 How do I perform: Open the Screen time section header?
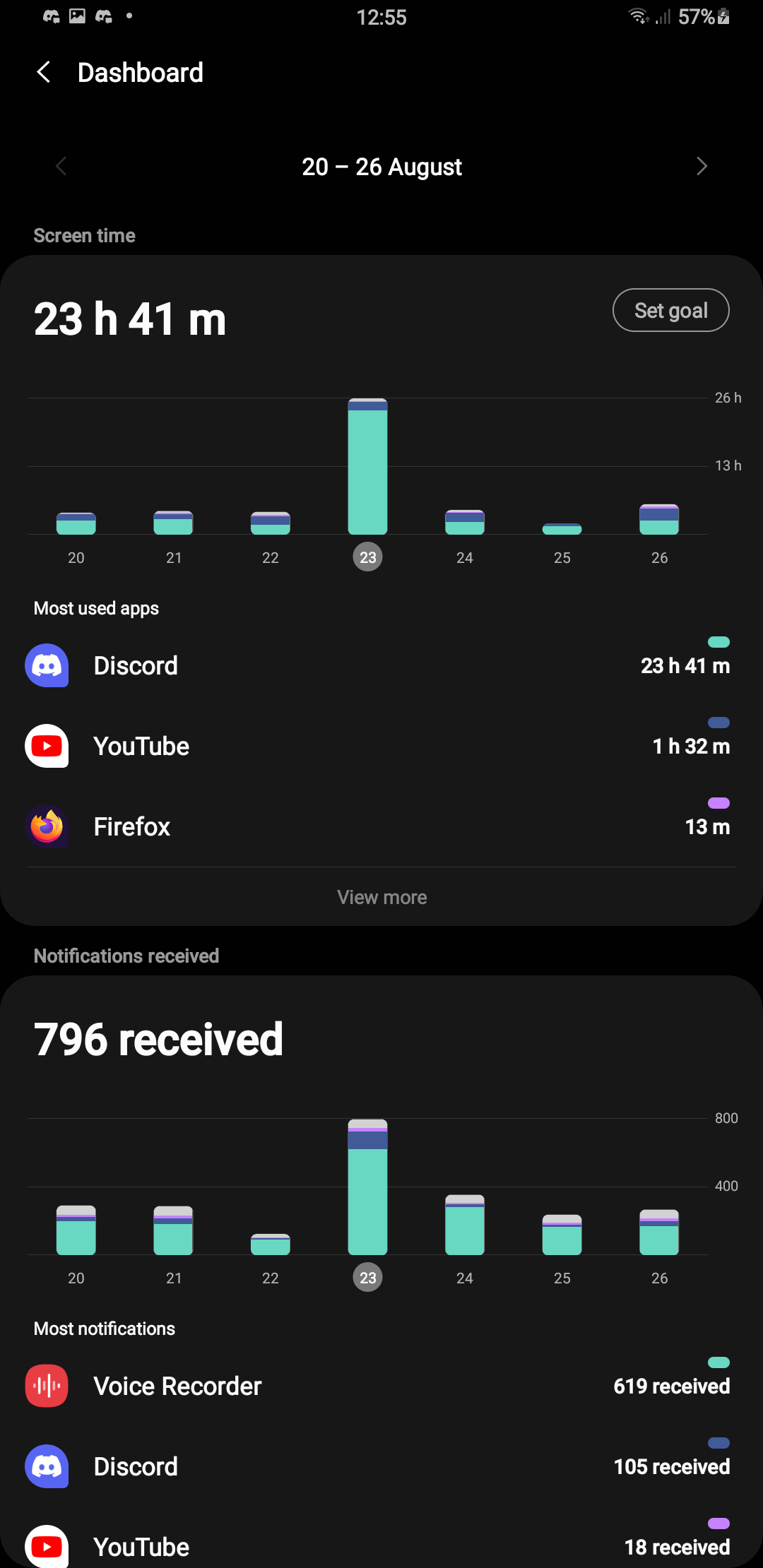click(84, 235)
